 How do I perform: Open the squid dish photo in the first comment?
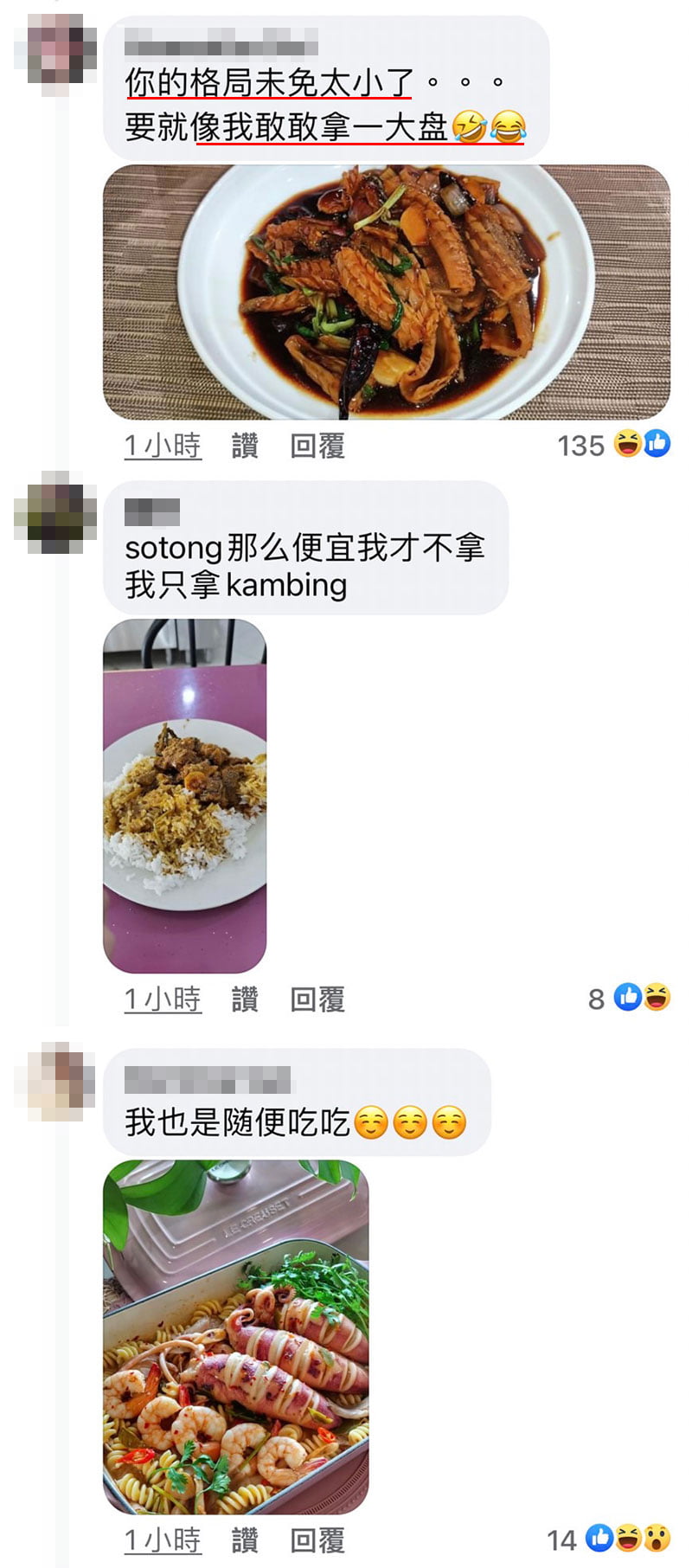click(386, 292)
